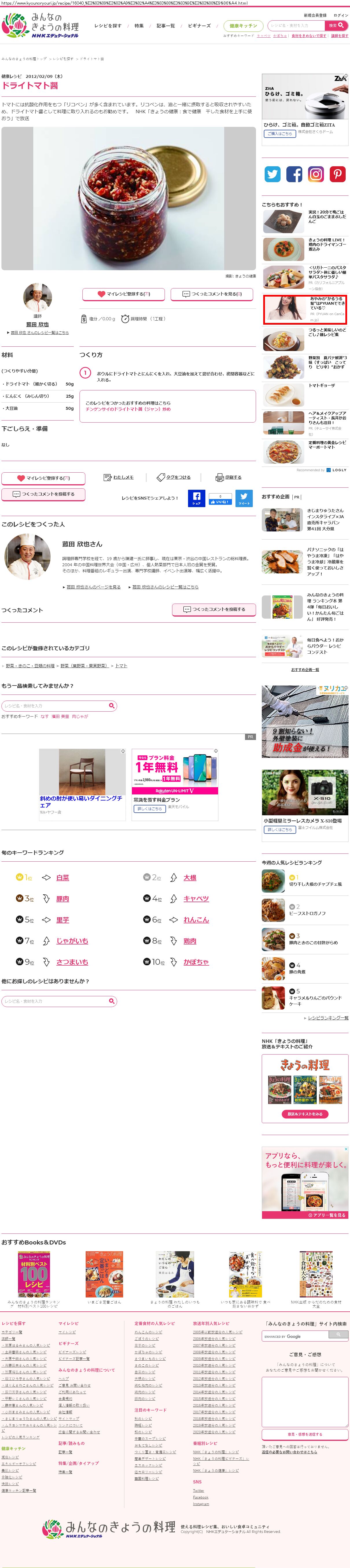View comments via つくったコメントを見る
350x1568 pixels.
pos(213,294)
